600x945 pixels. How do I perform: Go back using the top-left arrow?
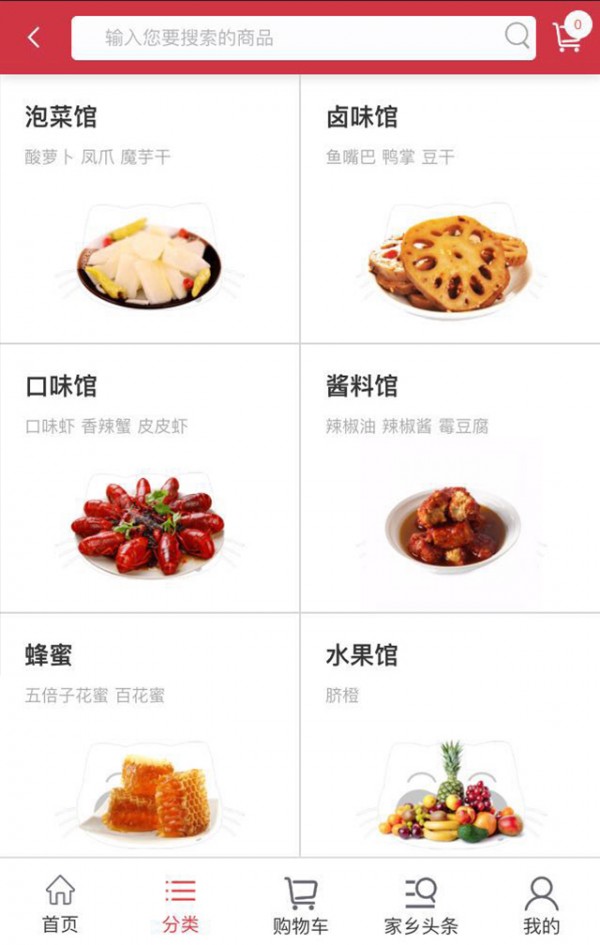click(34, 38)
